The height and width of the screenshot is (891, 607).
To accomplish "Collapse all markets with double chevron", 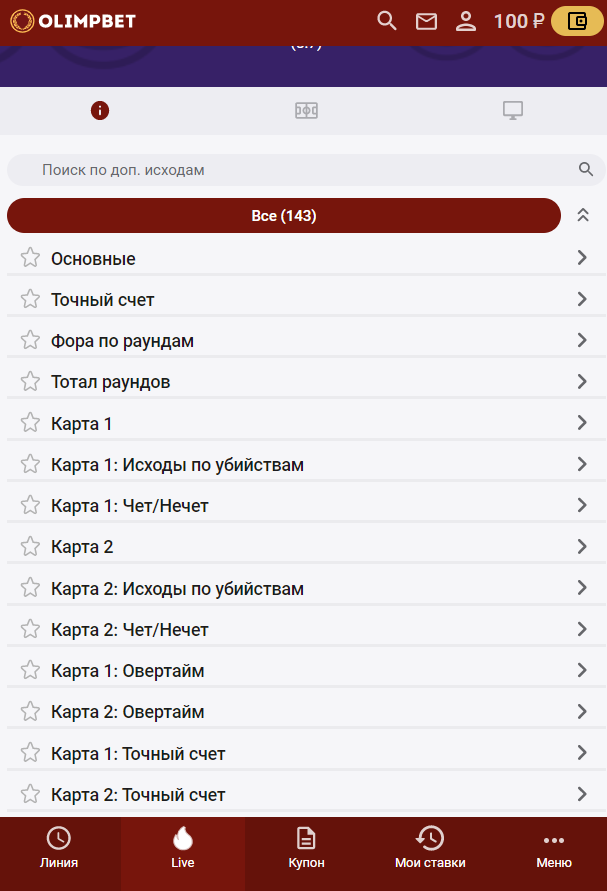I will tap(583, 216).
